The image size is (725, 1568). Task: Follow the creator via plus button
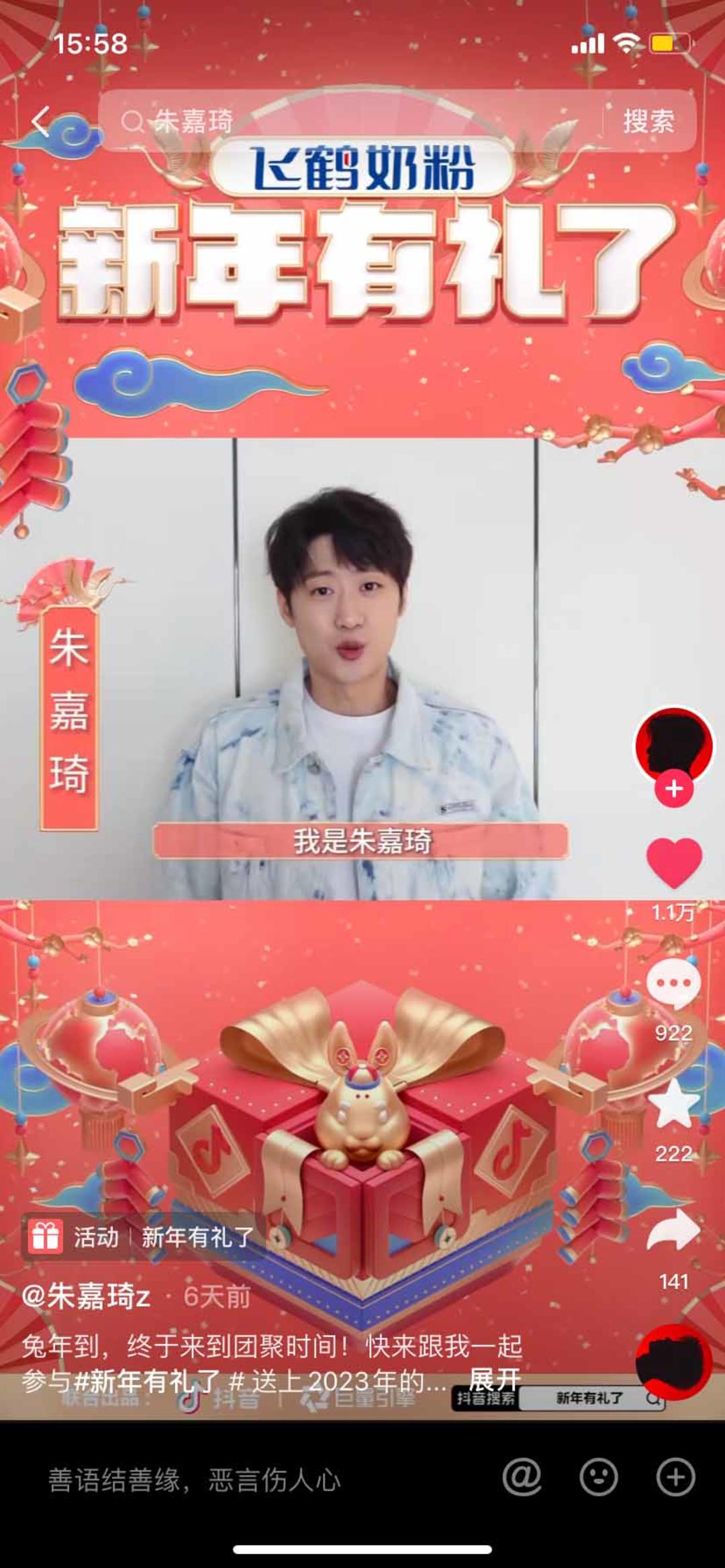pyautogui.click(x=674, y=789)
